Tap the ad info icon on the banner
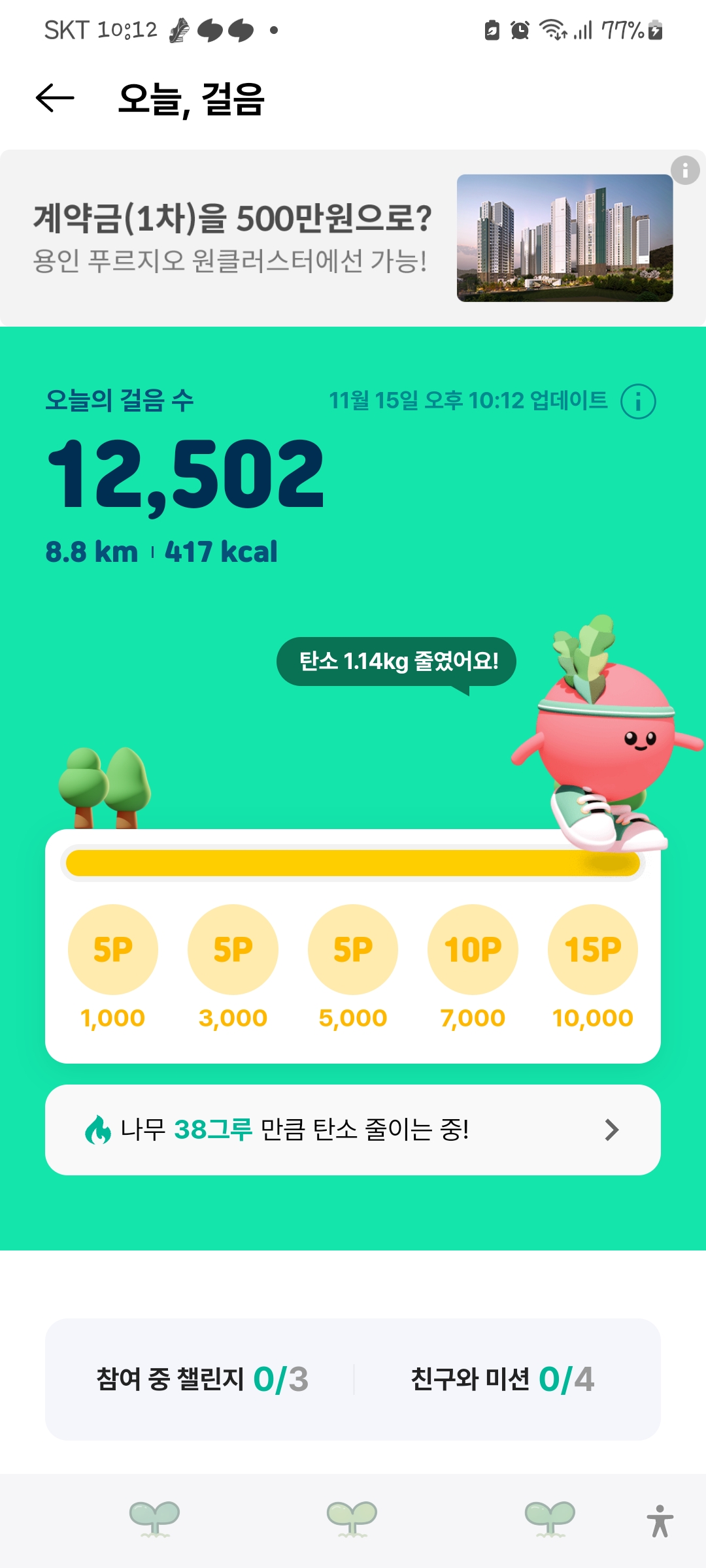 [685, 171]
